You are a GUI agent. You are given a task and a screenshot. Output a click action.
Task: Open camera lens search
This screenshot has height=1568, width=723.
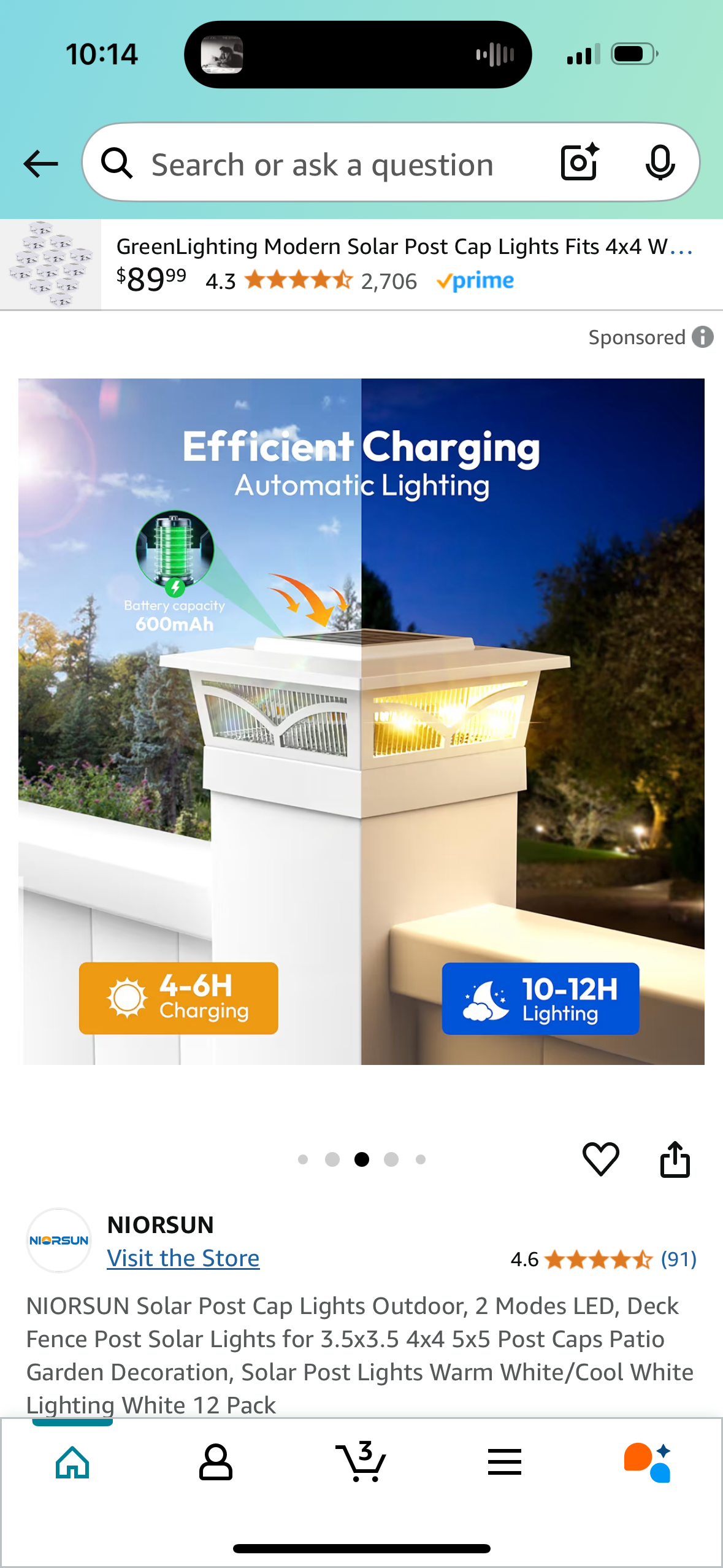(x=579, y=163)
